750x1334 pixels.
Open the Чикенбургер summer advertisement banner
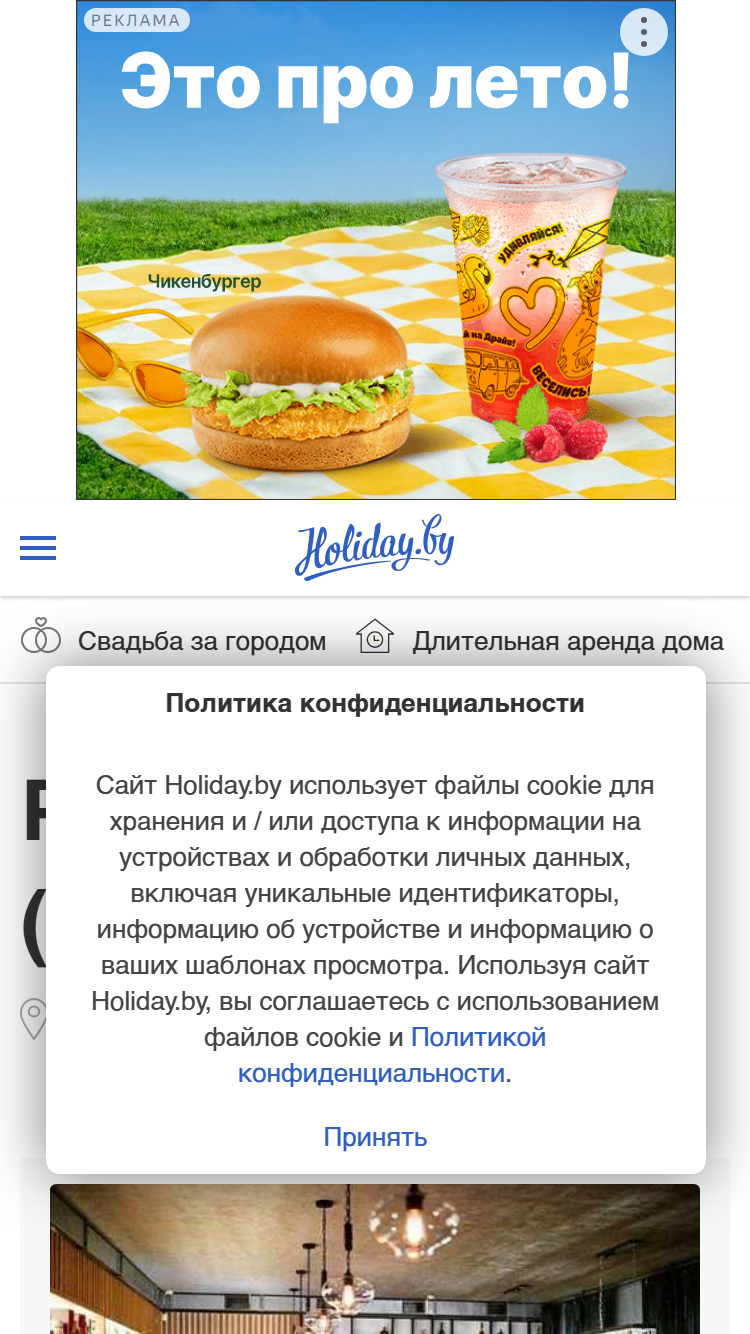[376, 250]
